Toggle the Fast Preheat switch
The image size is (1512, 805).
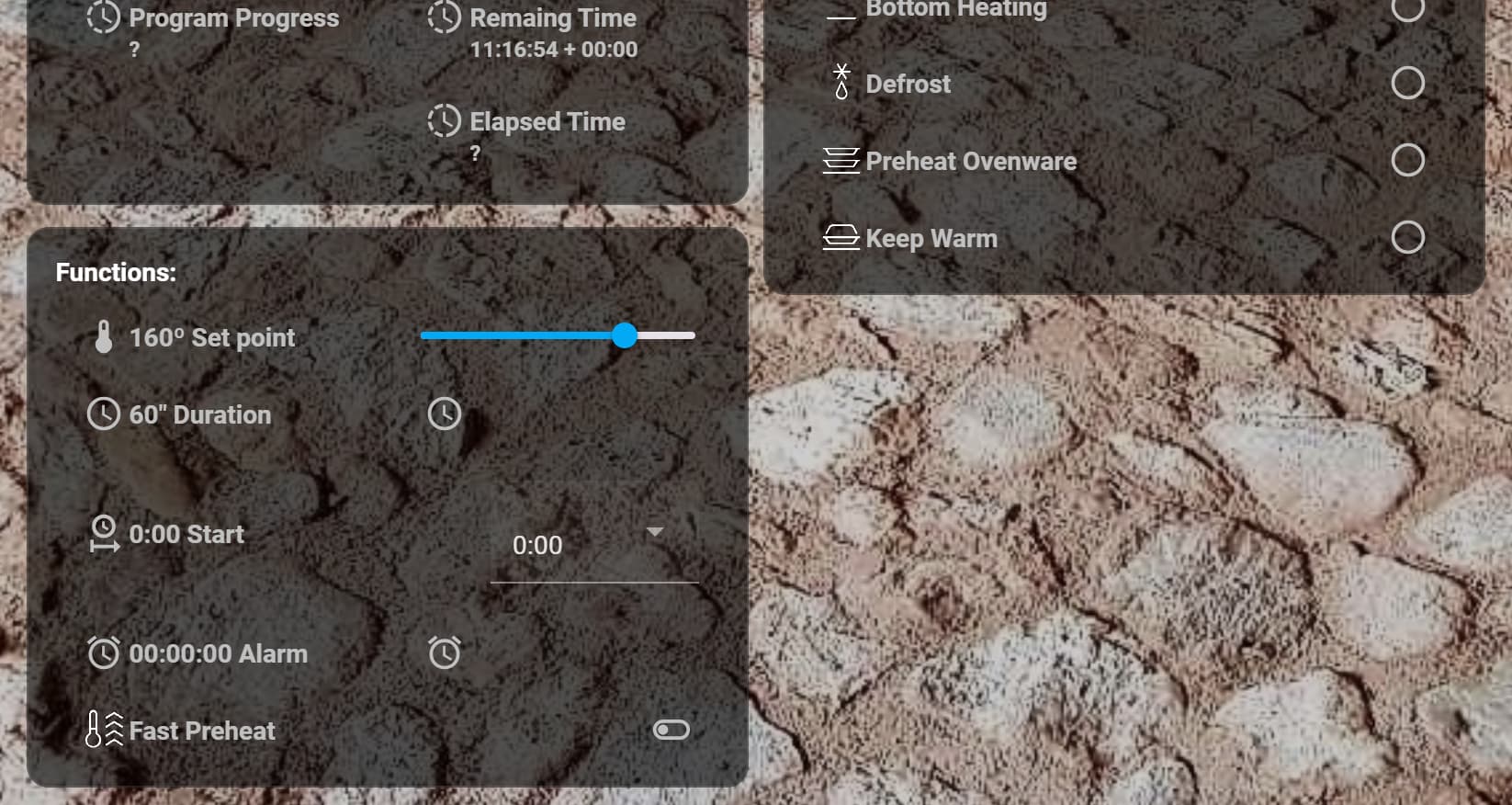(x=671, y=730)
